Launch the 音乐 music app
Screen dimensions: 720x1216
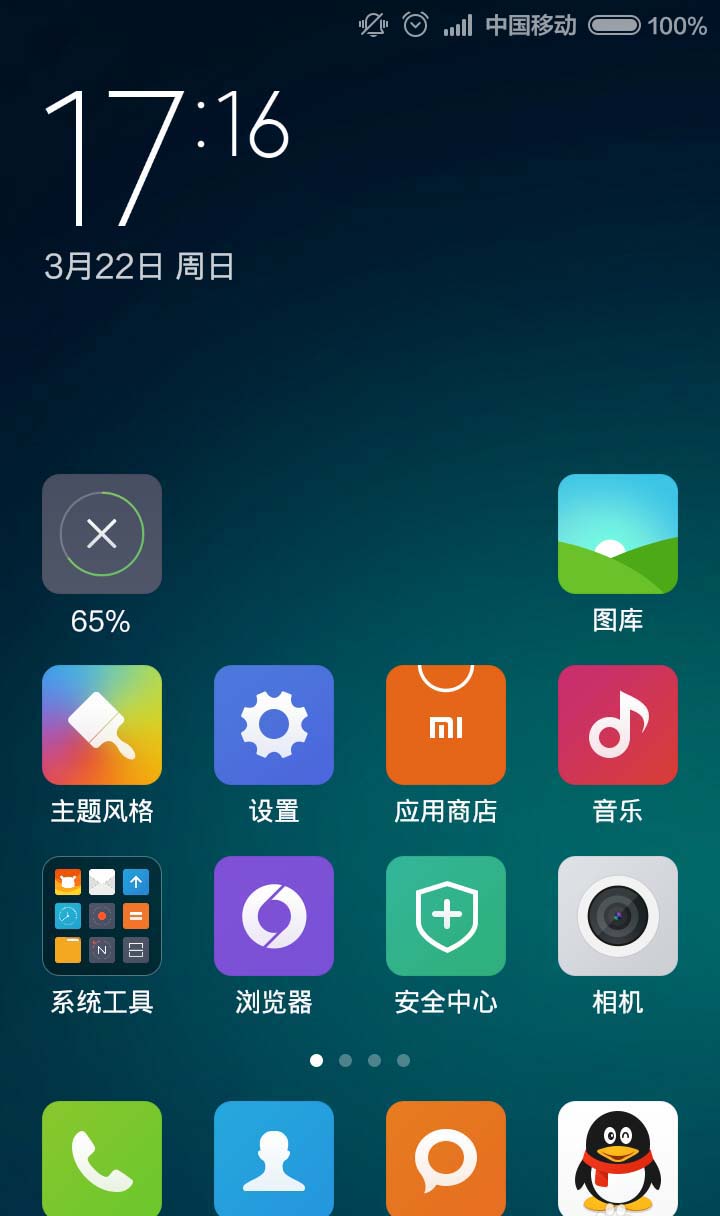pos(617,725)
